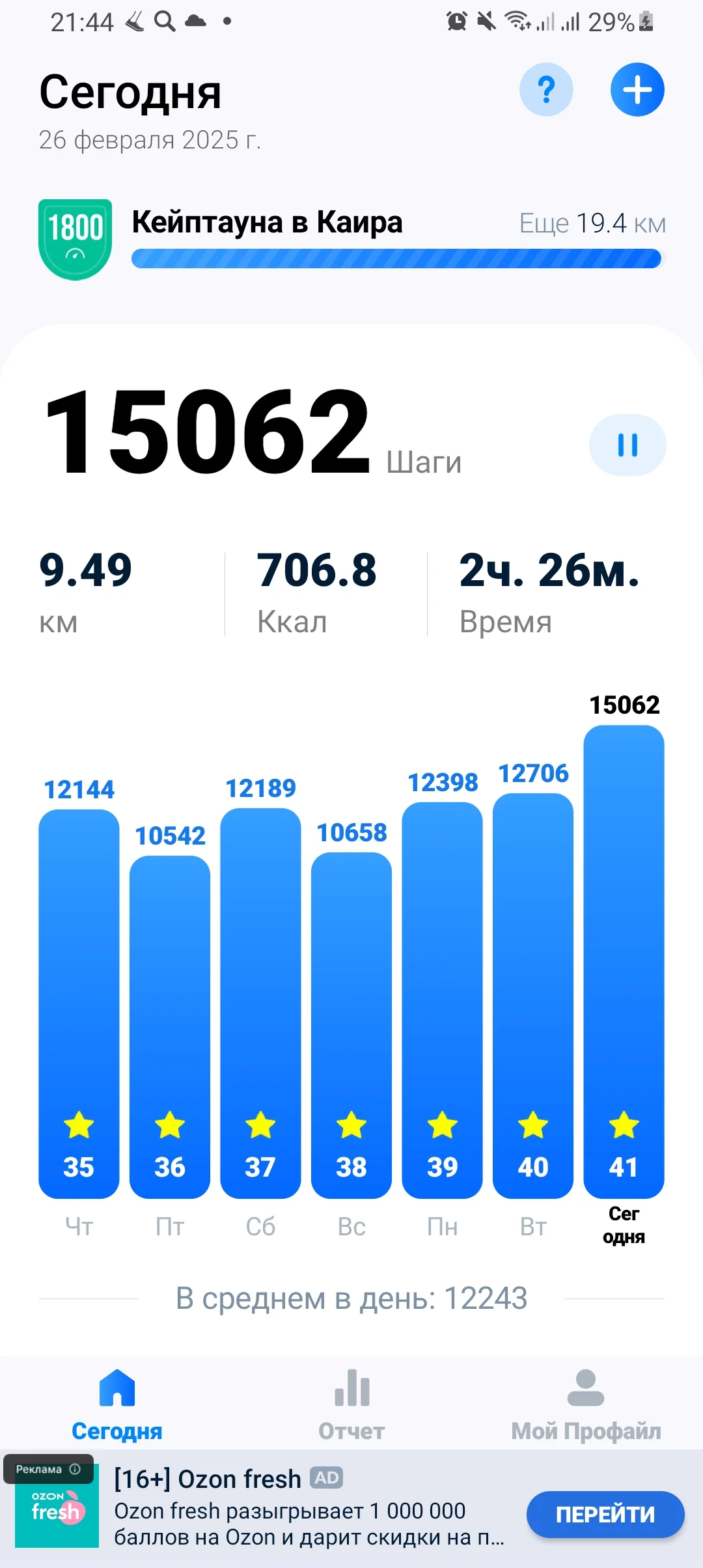Viewport: 703px width, 1568px height.
Task: Pause step counting with the pause icon
Action: (627, 445)
